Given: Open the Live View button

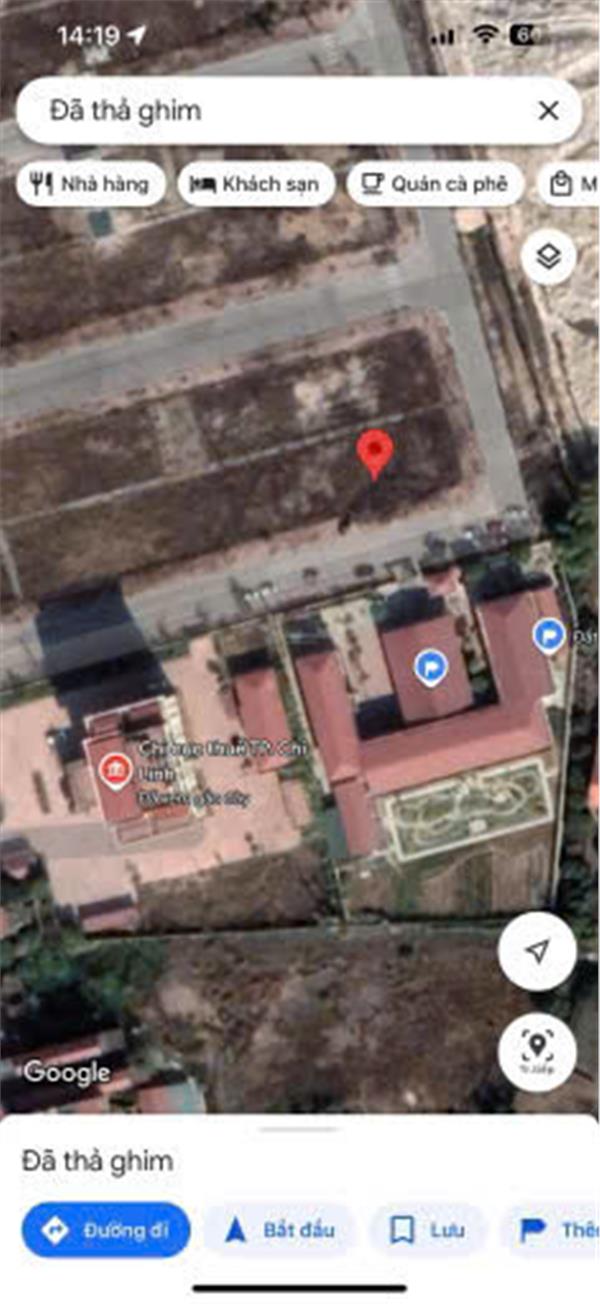Looking at the screenshot, I should click(537, 1050).
